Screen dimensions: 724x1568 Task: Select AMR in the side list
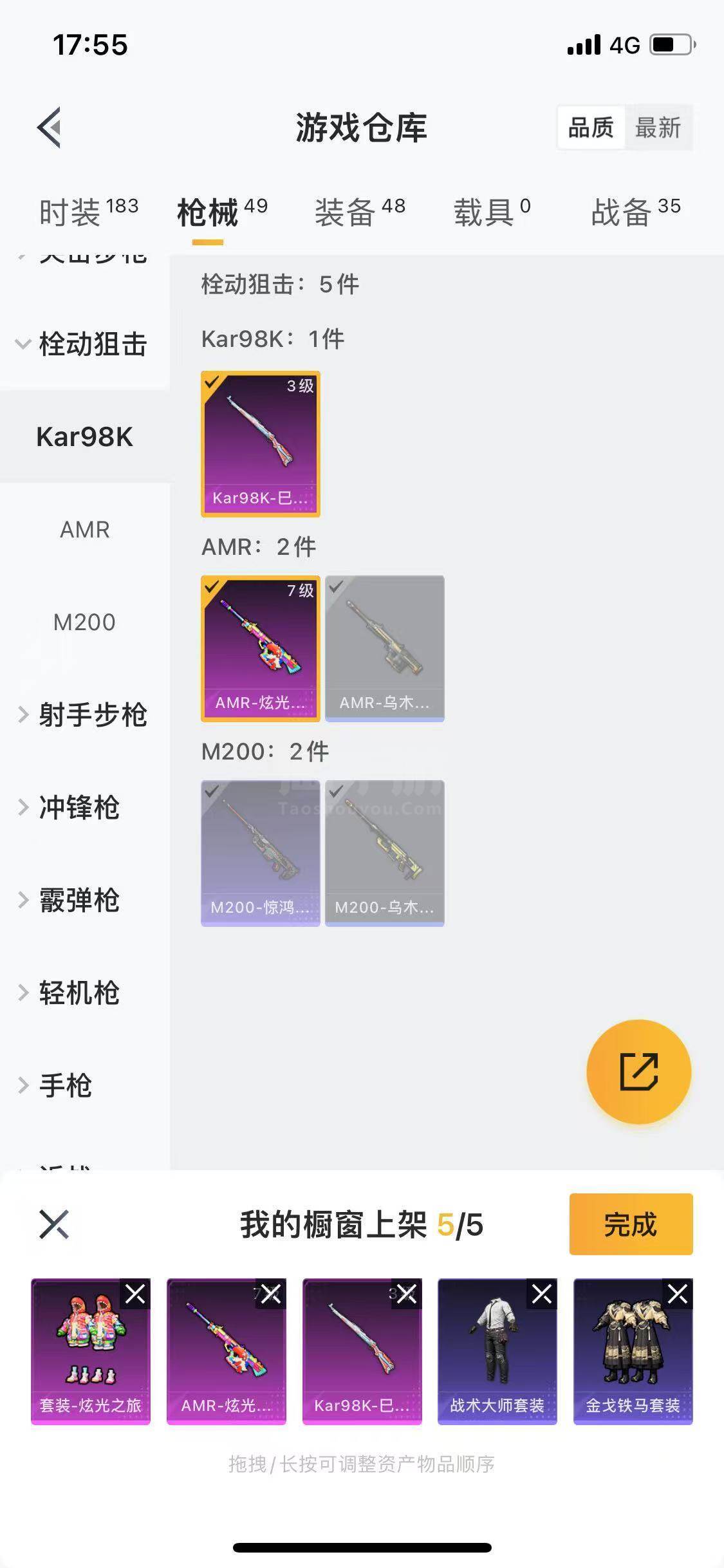84,529
